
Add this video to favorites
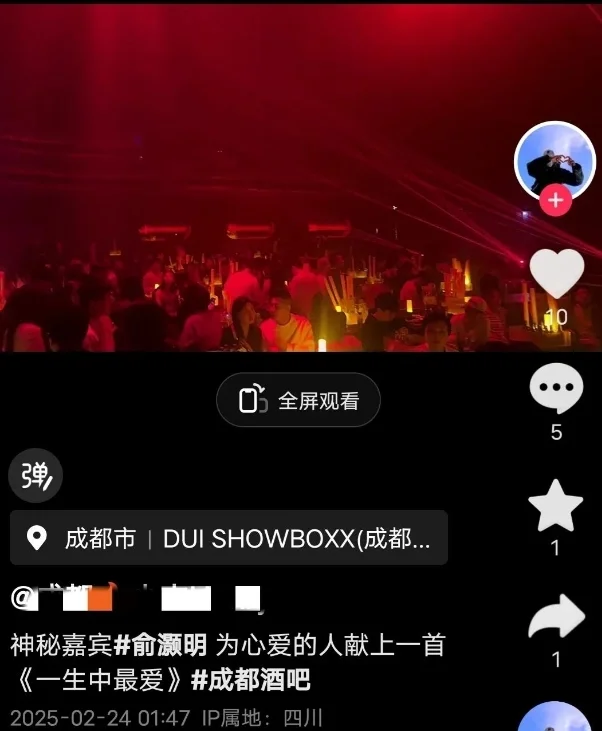[556, 505]
